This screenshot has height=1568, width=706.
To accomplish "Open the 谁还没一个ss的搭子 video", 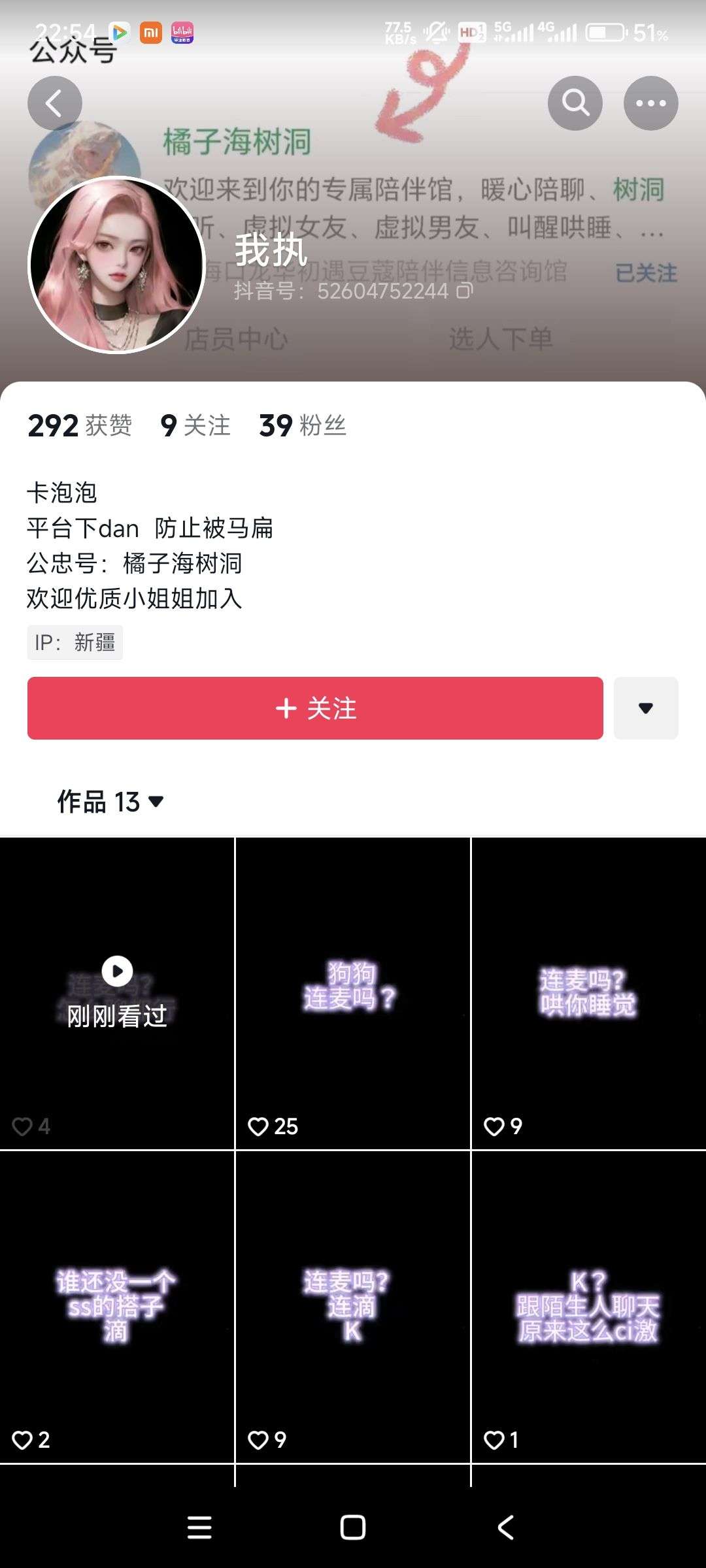I will (117, 1307).
